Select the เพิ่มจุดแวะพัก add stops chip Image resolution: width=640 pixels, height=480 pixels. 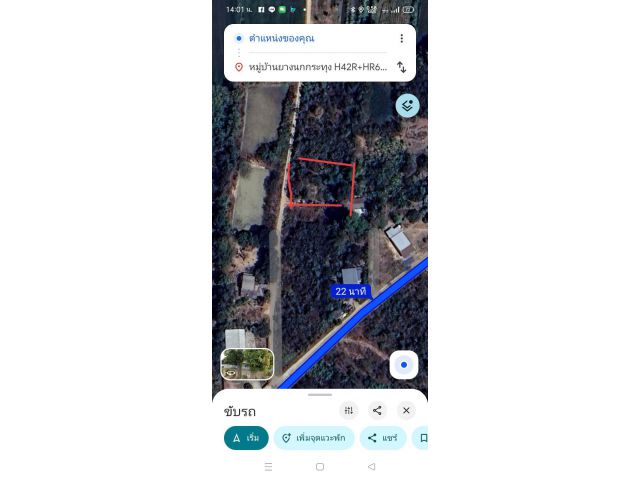(314, 438)
